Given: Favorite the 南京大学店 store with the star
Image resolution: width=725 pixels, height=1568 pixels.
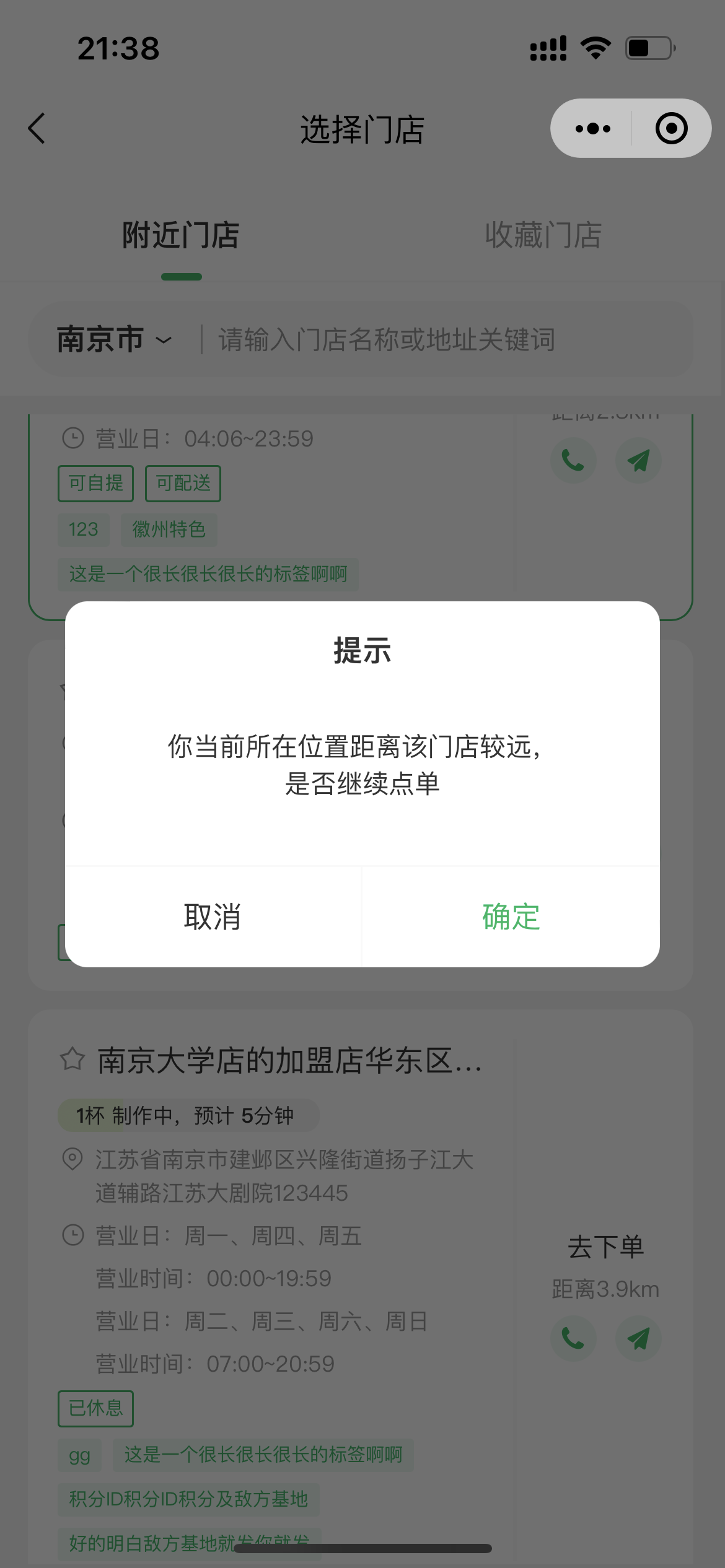Looking at the screenshot, I should click(x=72, y=1059).
